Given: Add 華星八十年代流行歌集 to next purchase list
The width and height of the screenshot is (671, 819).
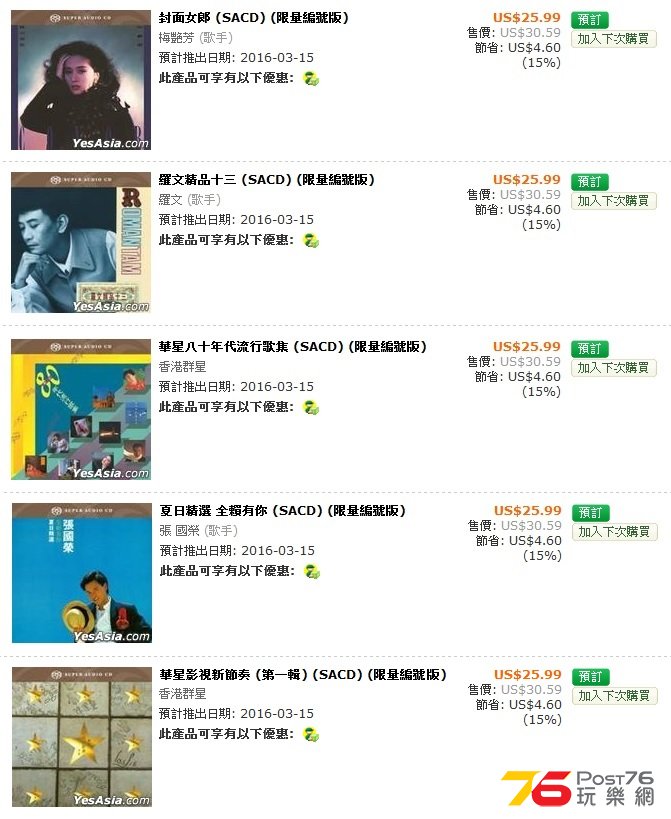Looking at the screenshot, I should click(x=613, y=368).
